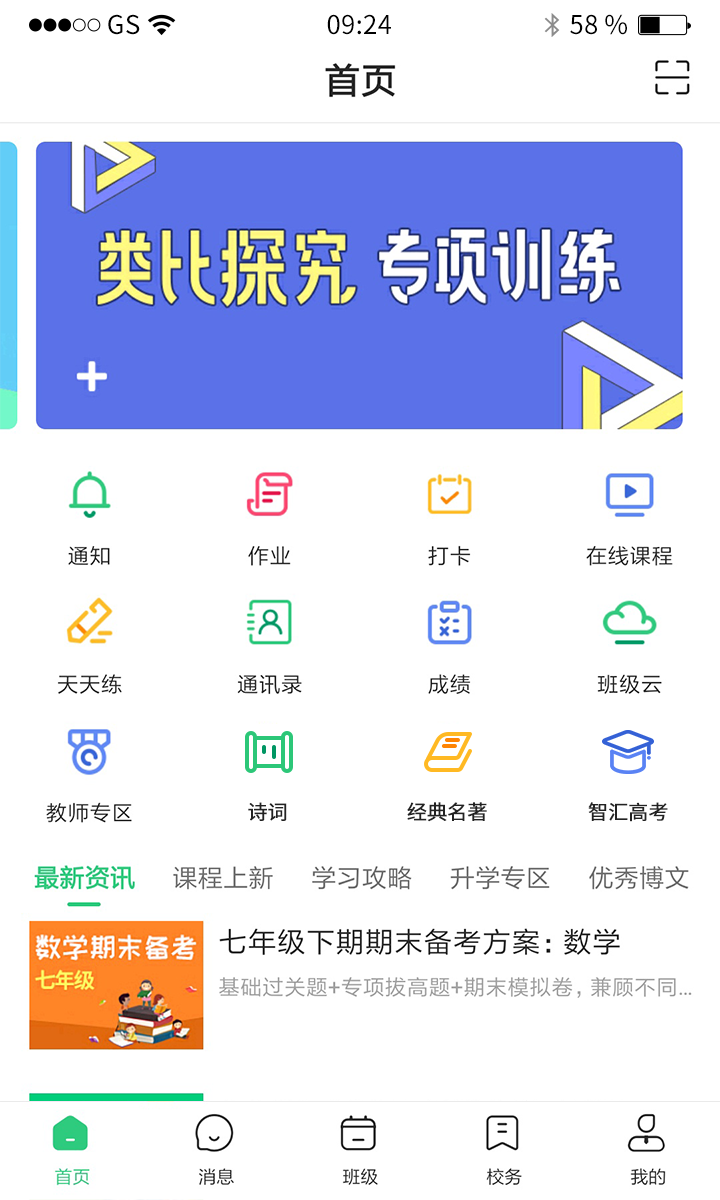Select the 学习攻略 tab
Screen dimensions: 720x1200
click(361, 878)
